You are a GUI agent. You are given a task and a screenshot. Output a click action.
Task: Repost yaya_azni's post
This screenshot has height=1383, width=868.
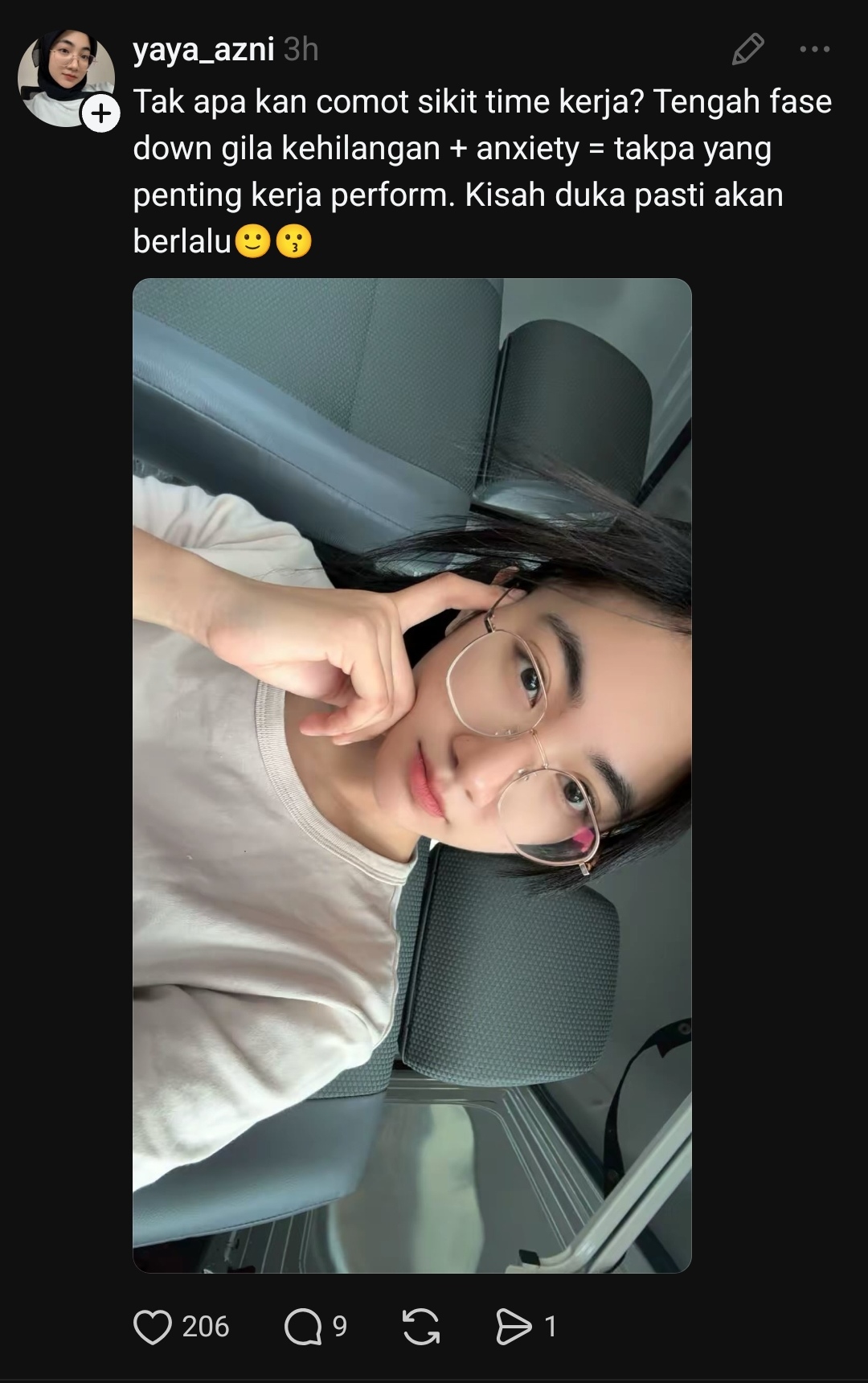point(421,1327)
